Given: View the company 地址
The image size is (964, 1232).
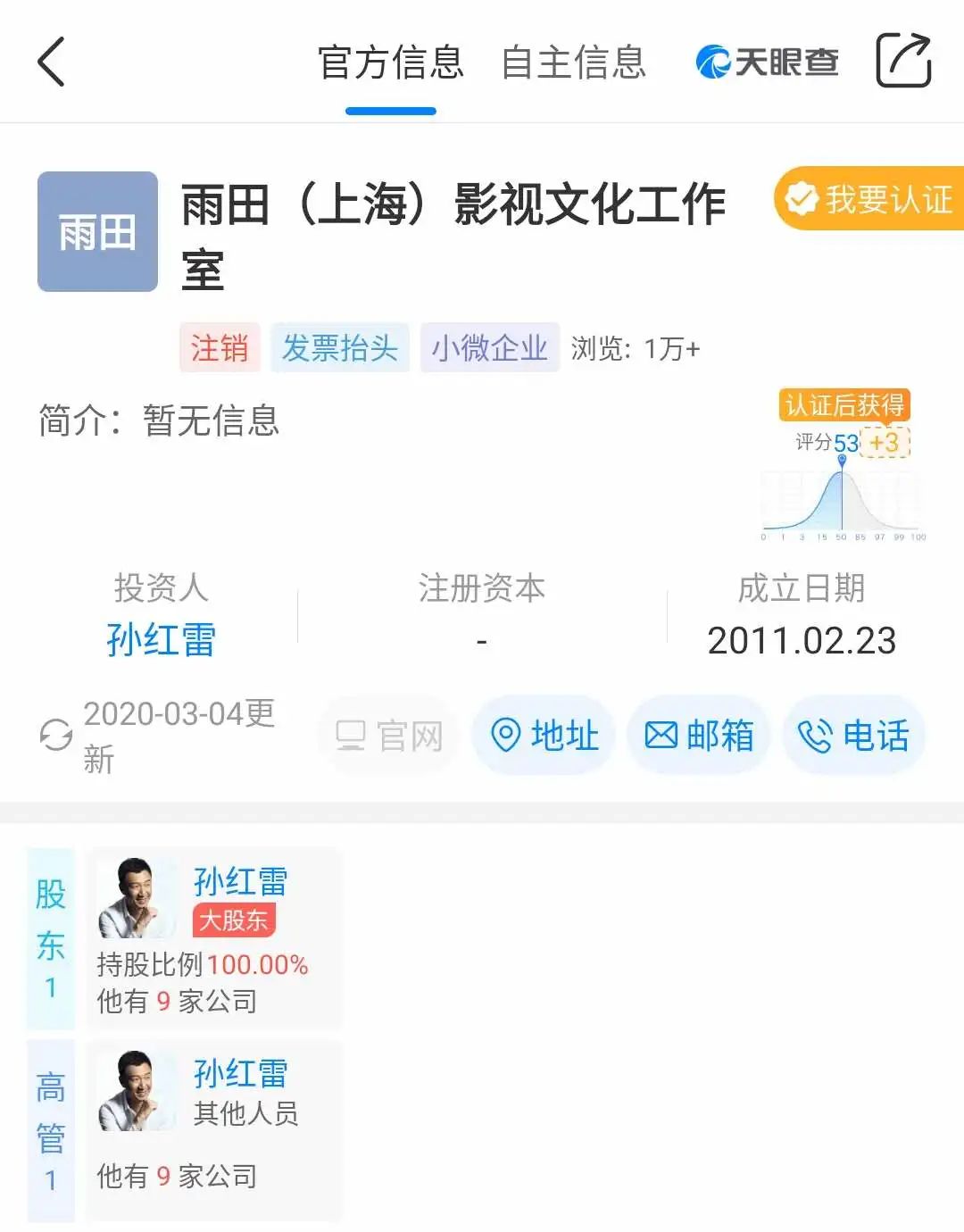Looking at the screenshot, I should (544, 736).
